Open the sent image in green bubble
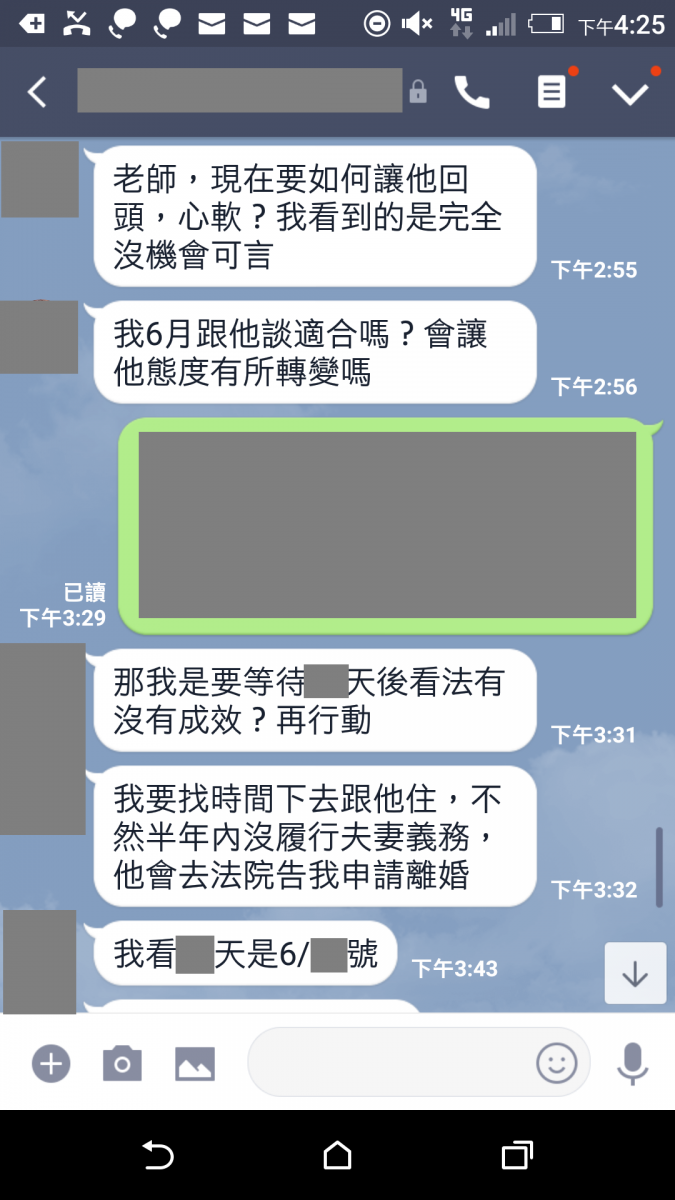 click(387, 525)
